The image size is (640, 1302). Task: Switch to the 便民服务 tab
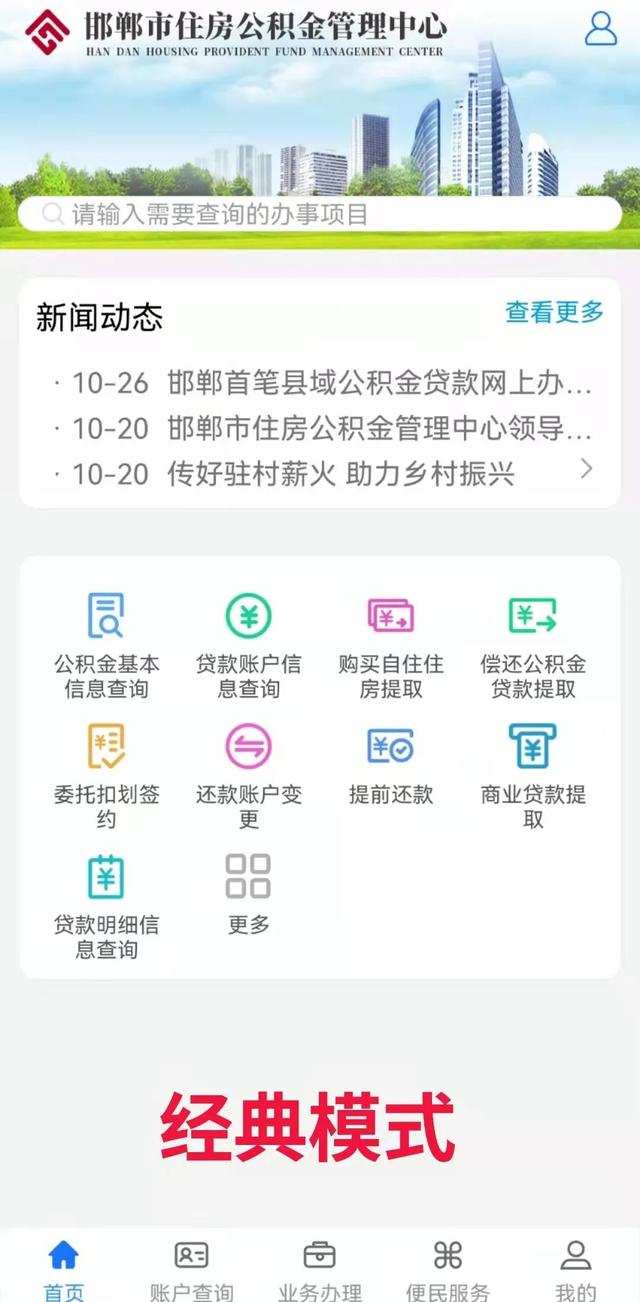tap(447, 1270)
